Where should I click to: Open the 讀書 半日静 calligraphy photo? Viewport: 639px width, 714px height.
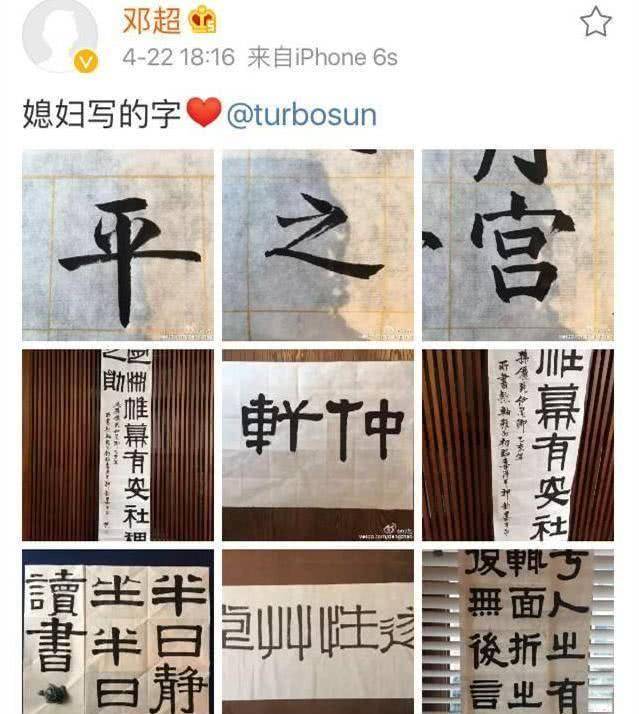tap(117, 632)
